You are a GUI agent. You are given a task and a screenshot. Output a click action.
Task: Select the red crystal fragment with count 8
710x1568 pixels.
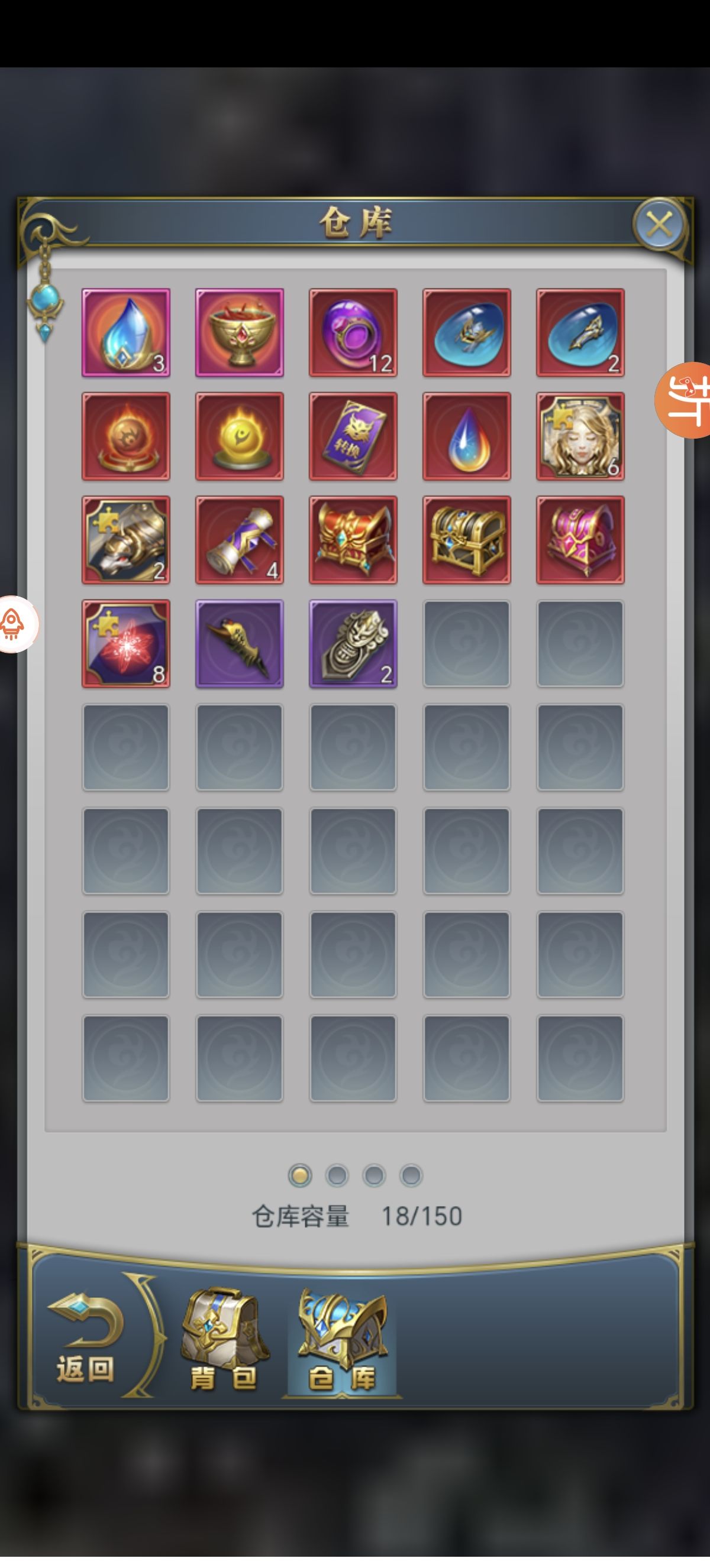pyautogui.click(x=126, y=643)
